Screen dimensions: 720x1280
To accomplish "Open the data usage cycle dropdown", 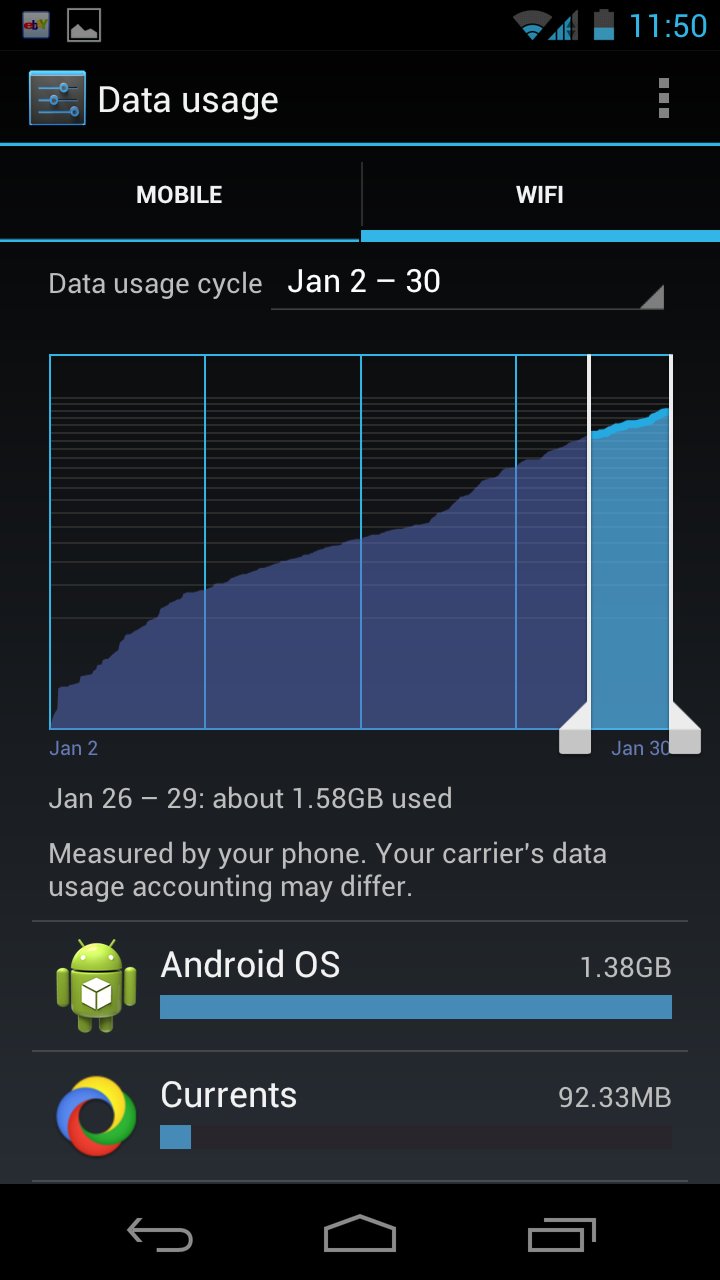I will [x=467, y=284].
